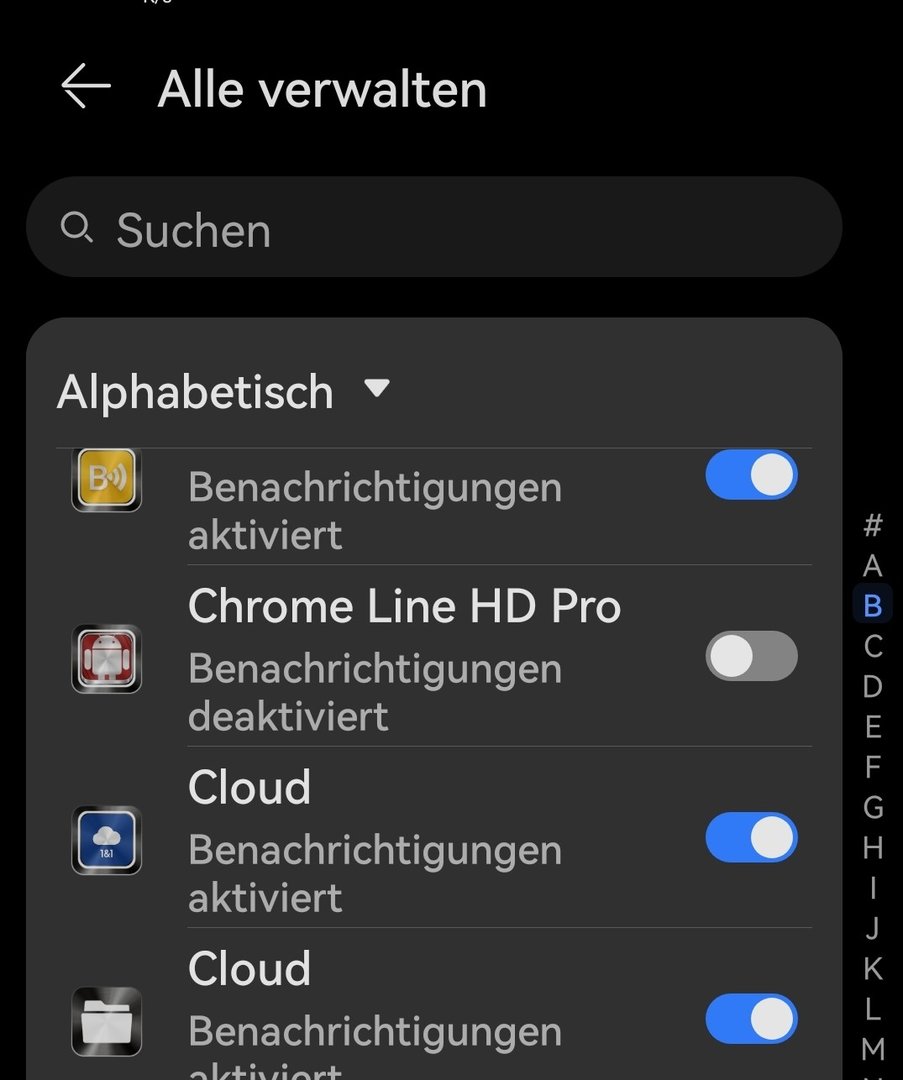Open the 1&1 Cloud app row
This screenshot has width=903, height=1080.
404,839
